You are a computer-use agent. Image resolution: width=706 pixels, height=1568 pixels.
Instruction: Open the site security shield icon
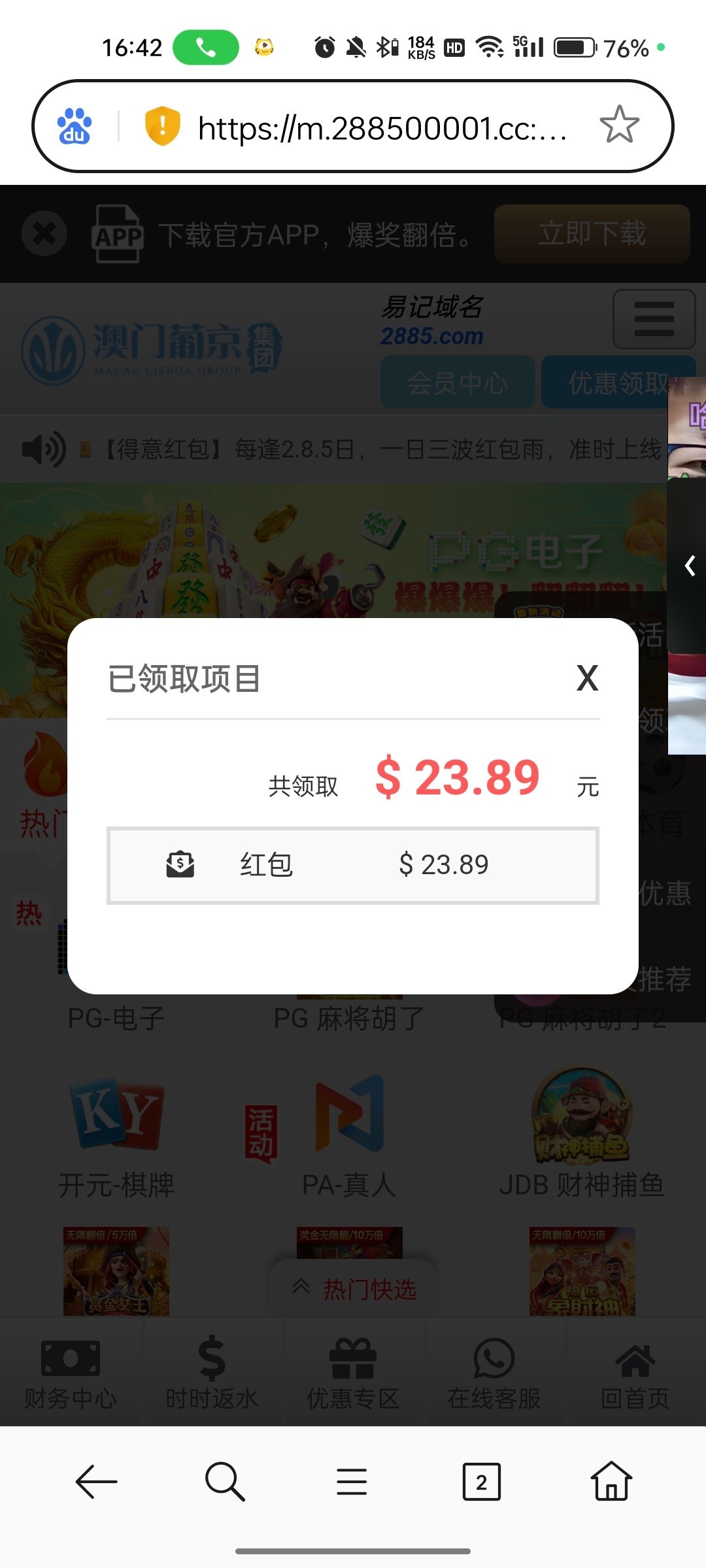tap(162, 125)
